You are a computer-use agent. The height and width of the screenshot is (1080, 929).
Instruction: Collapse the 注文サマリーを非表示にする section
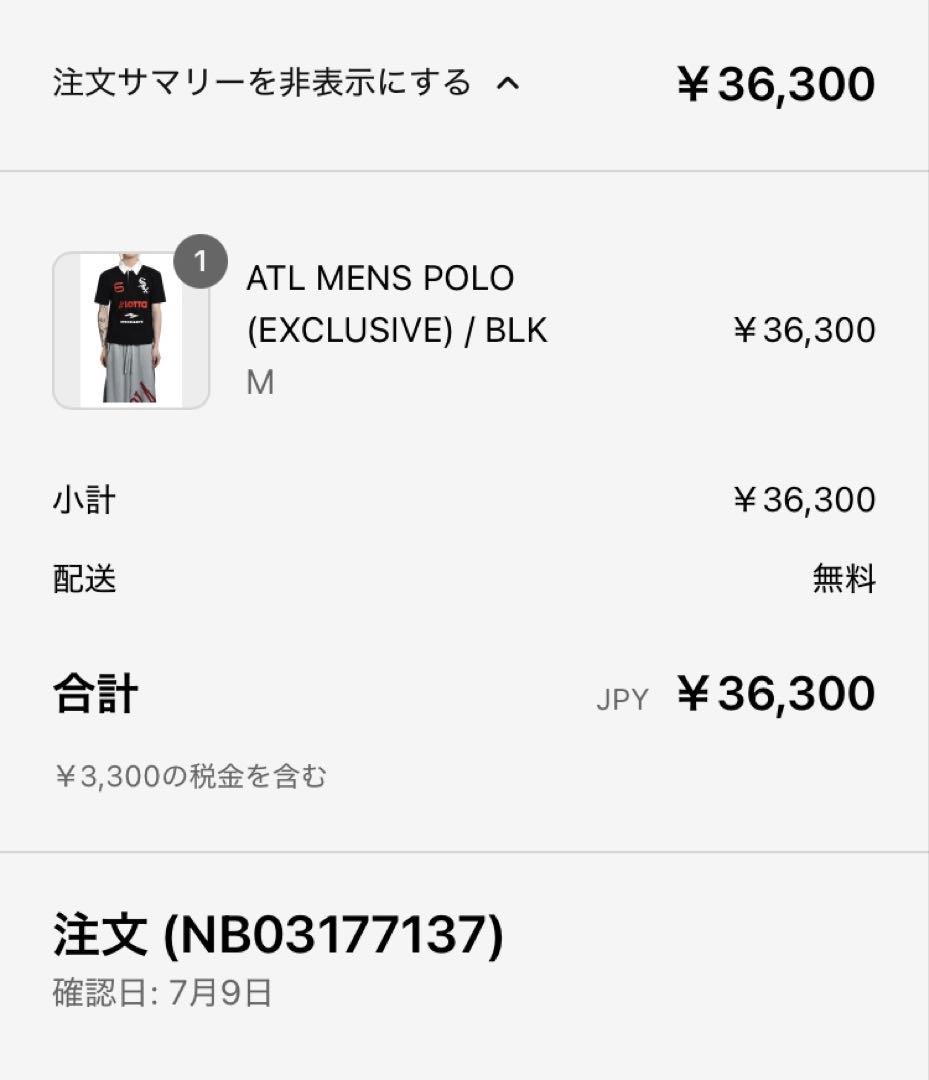pyautogui.click(x=260, y=83)
